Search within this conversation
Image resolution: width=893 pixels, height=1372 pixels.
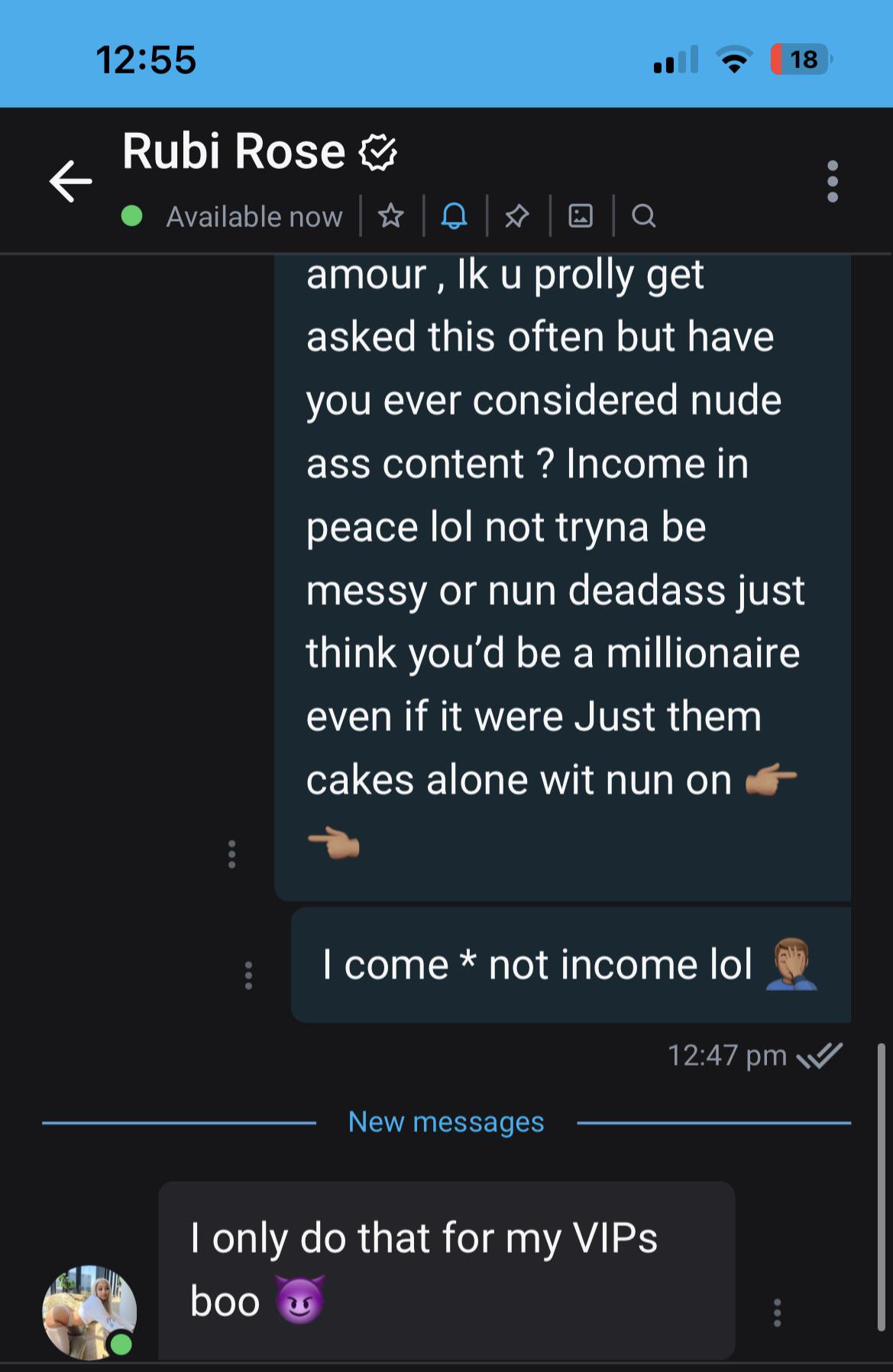(644, 217)
